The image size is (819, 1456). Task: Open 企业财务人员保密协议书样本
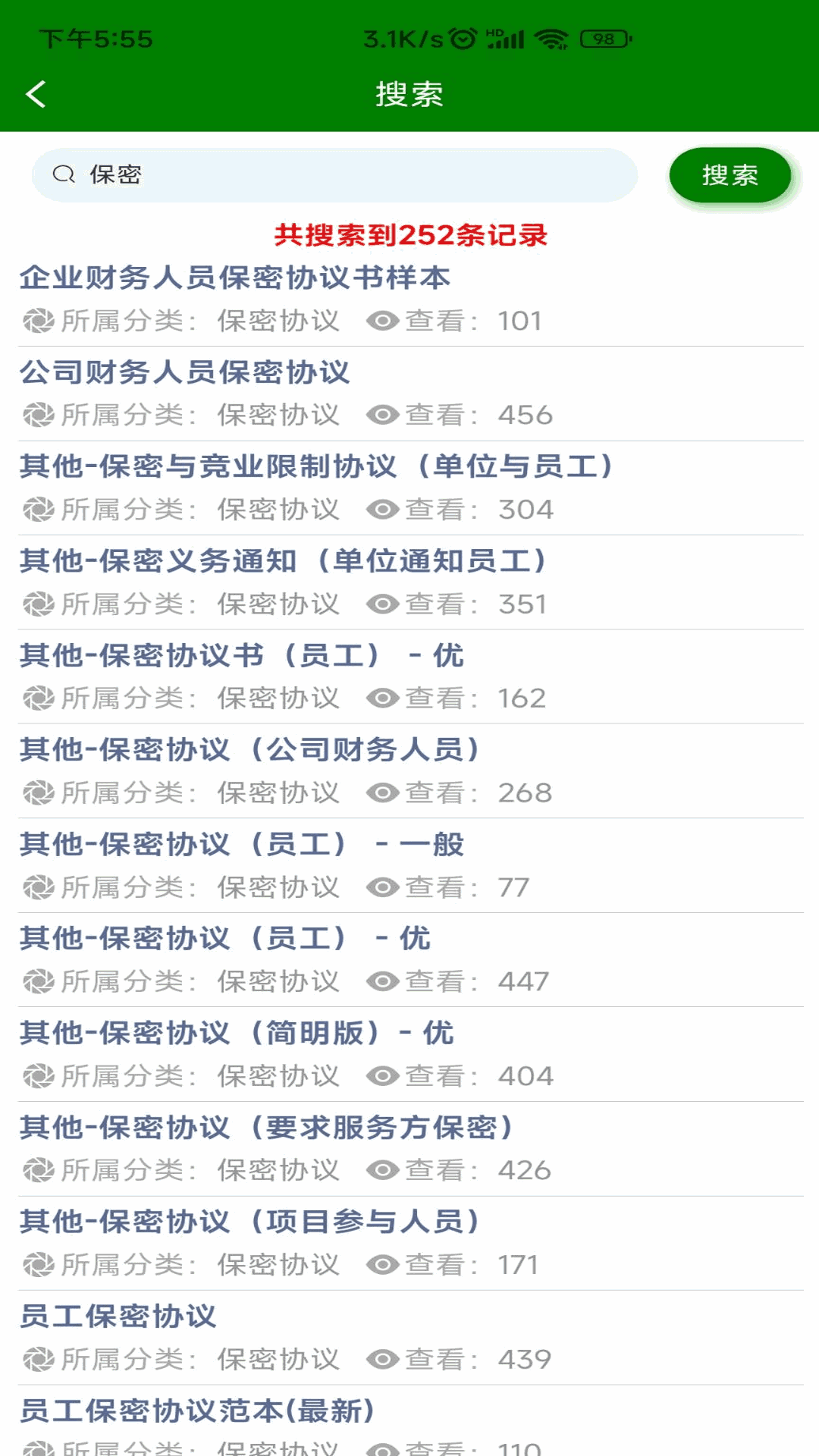[x=235, y=278]
